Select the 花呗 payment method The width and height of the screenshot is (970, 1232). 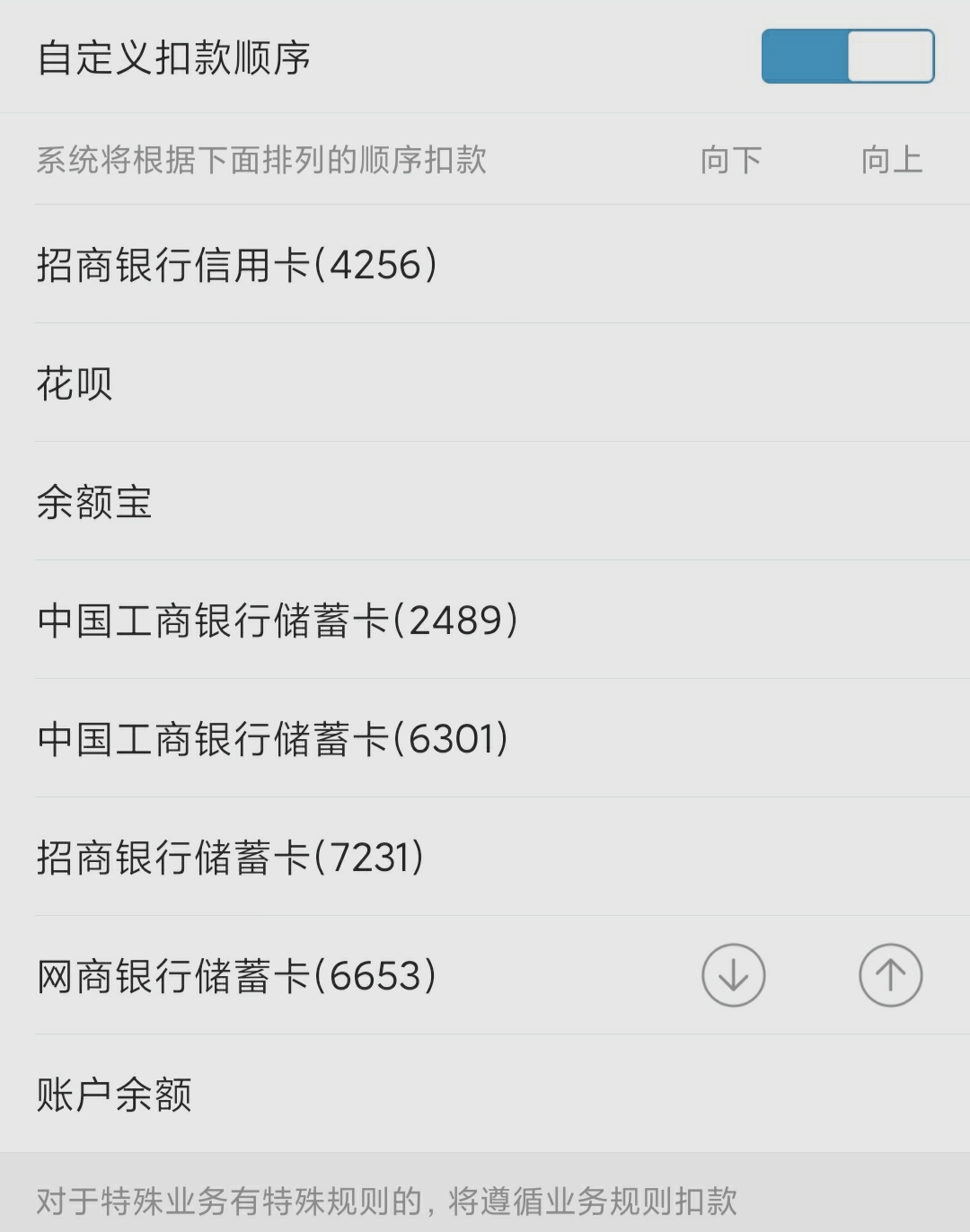[x=75, y=382]
